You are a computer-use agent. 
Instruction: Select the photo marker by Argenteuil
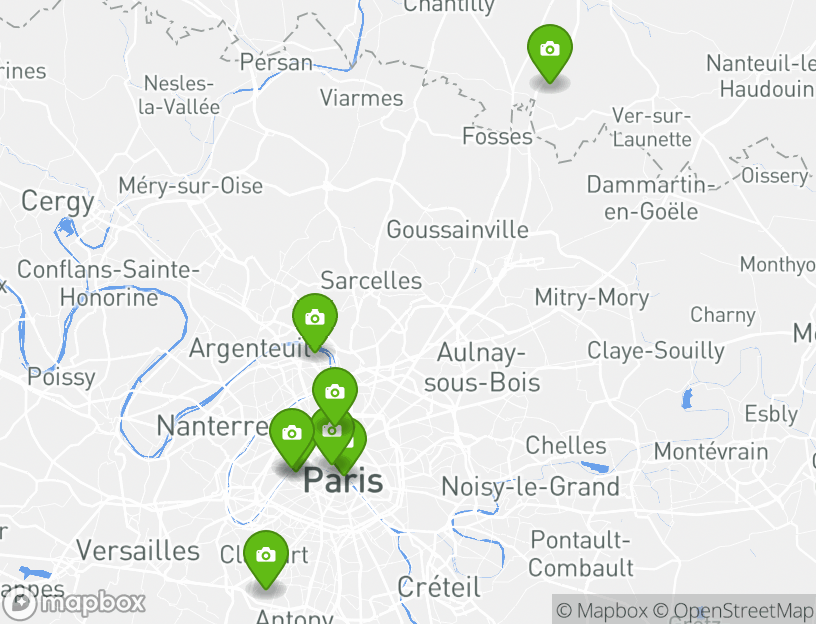click(314, 319)
